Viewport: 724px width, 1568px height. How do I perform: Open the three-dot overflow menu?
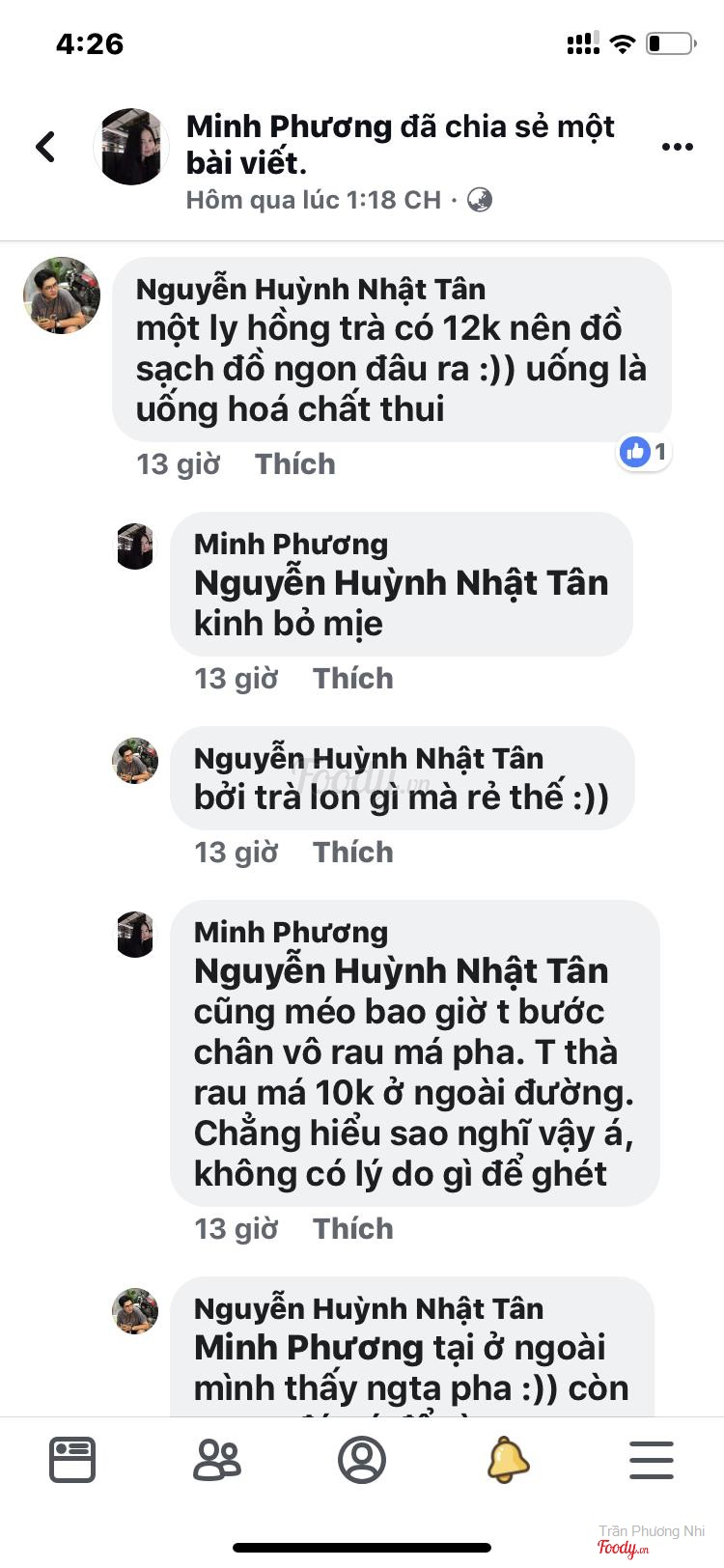point(677,147)
